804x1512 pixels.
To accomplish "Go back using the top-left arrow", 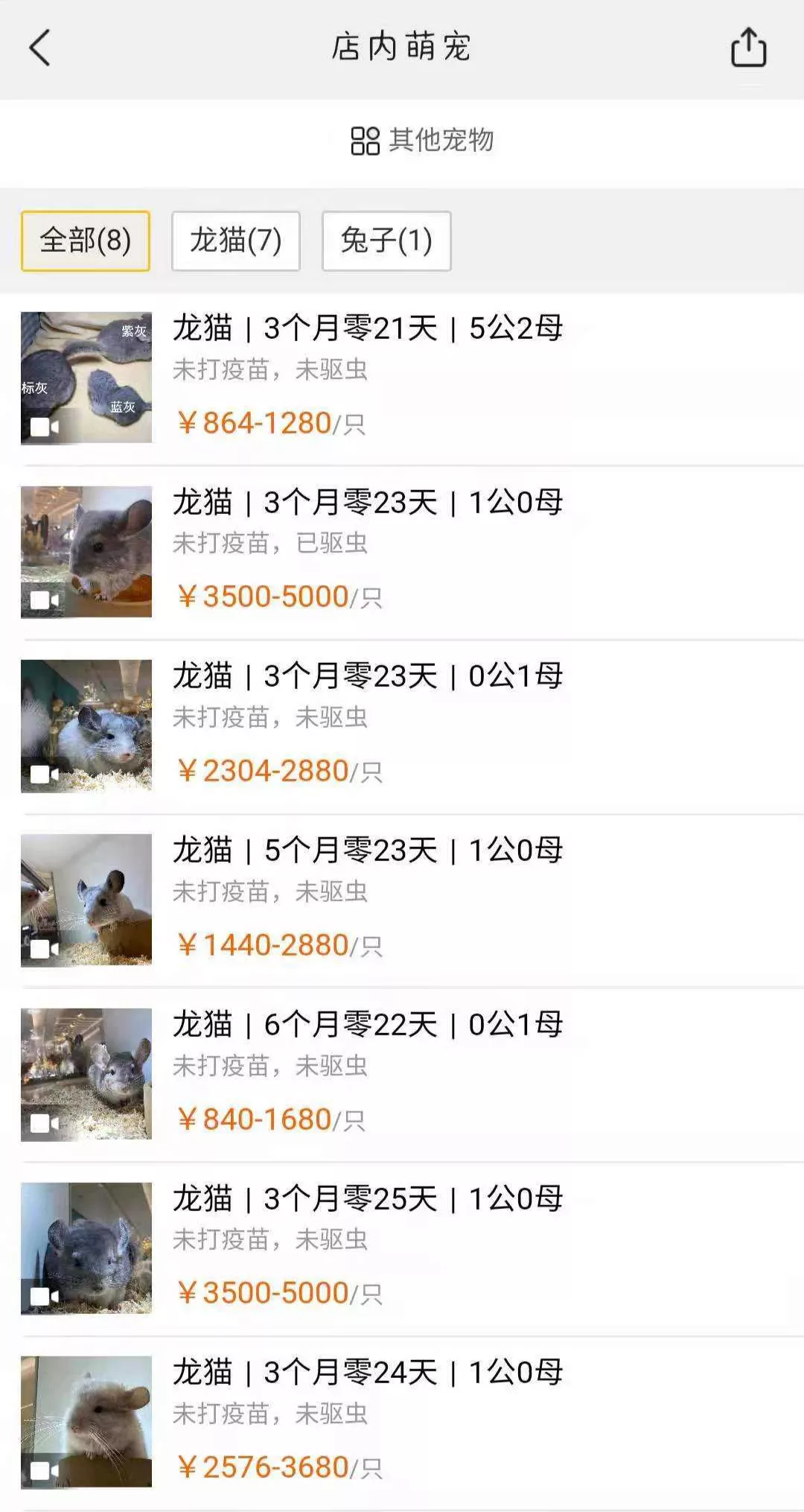I will [40, 48].
